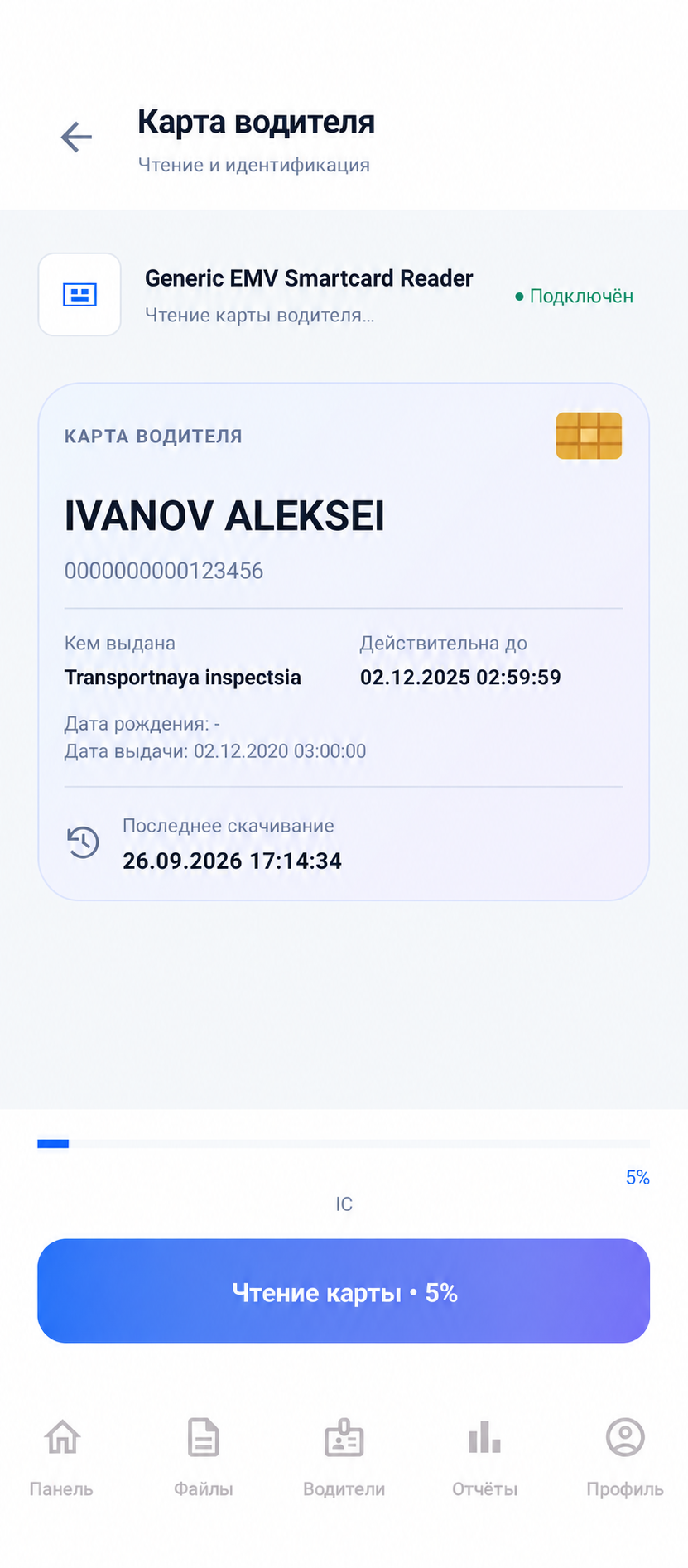The height and width of the screenshot is (1568, 688).
Task: Open the Отчёты tab
Action: point(484,1457)
